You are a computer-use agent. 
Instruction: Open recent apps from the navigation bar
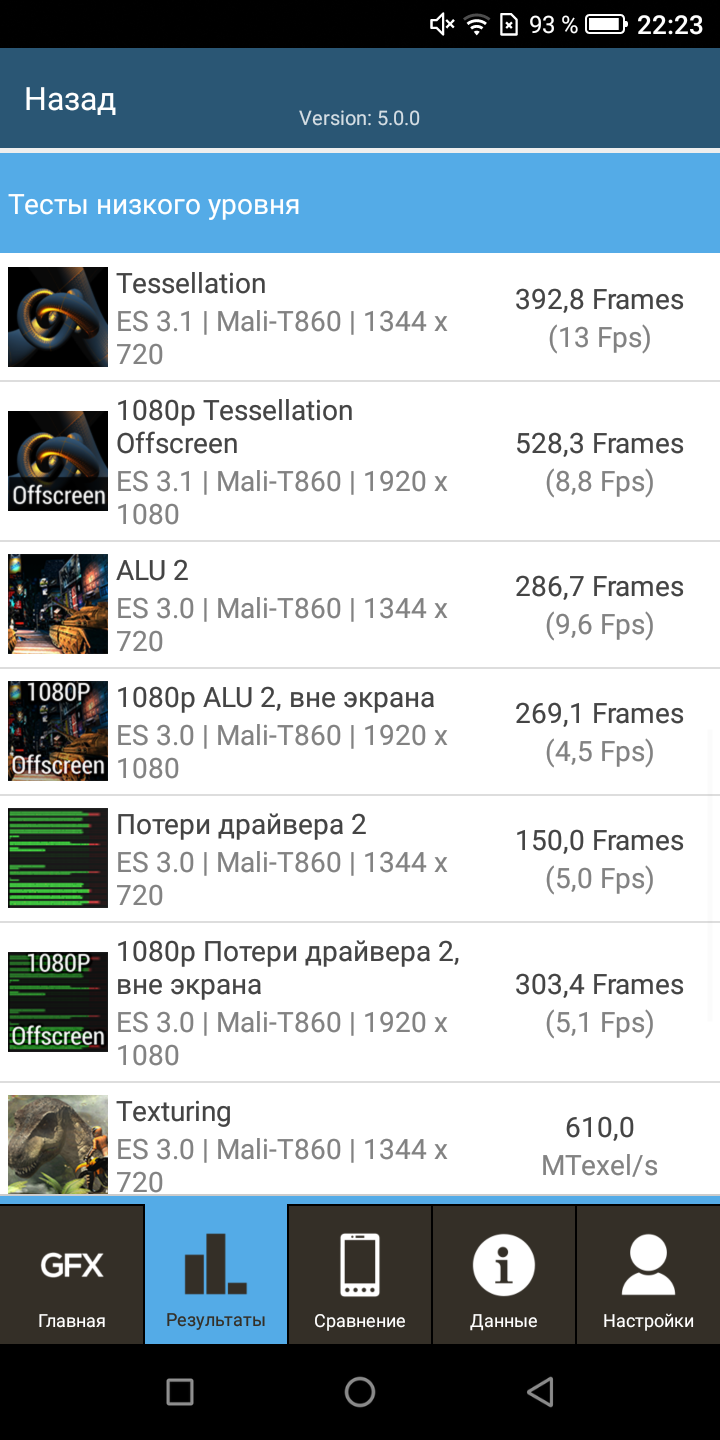point(180,1391)
